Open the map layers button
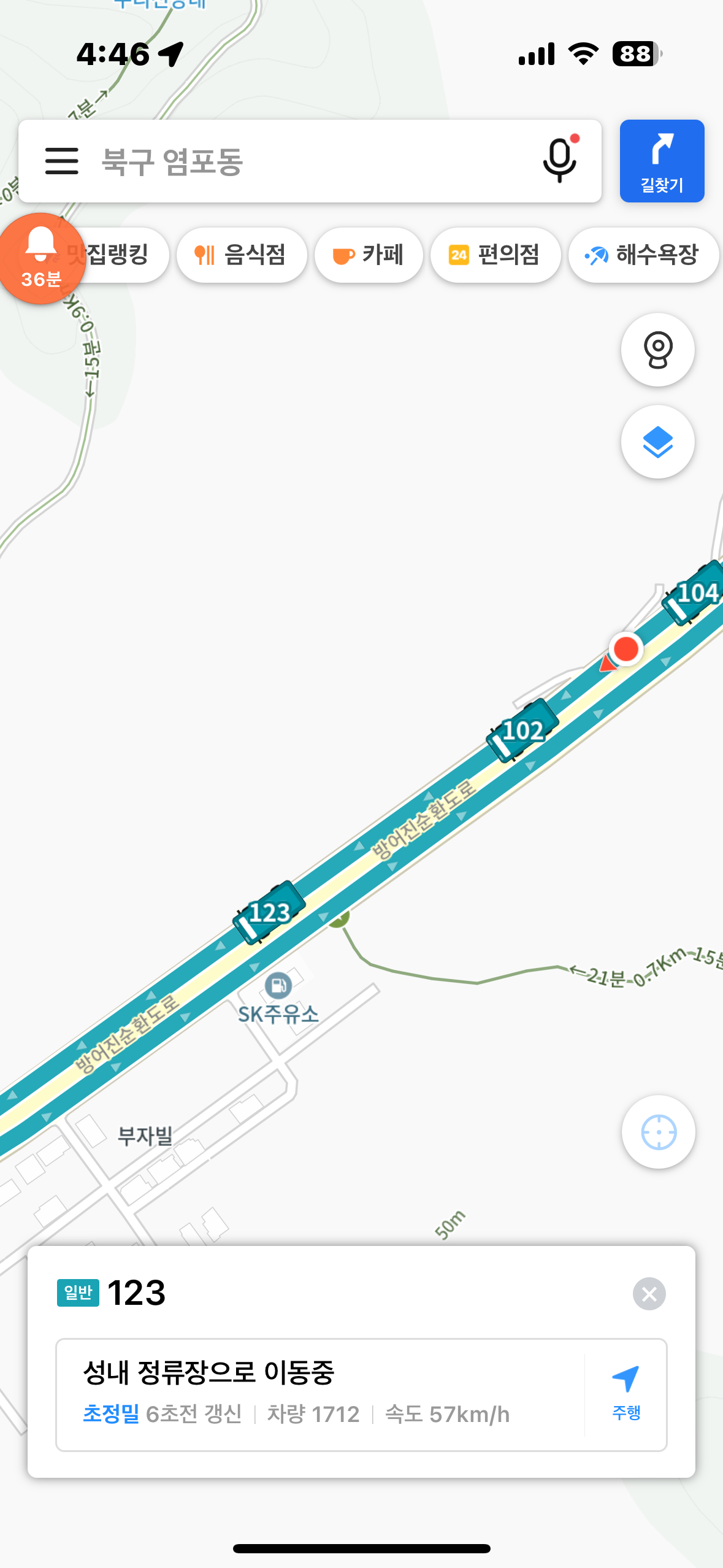723x1568 pixels. coord(657,442)
